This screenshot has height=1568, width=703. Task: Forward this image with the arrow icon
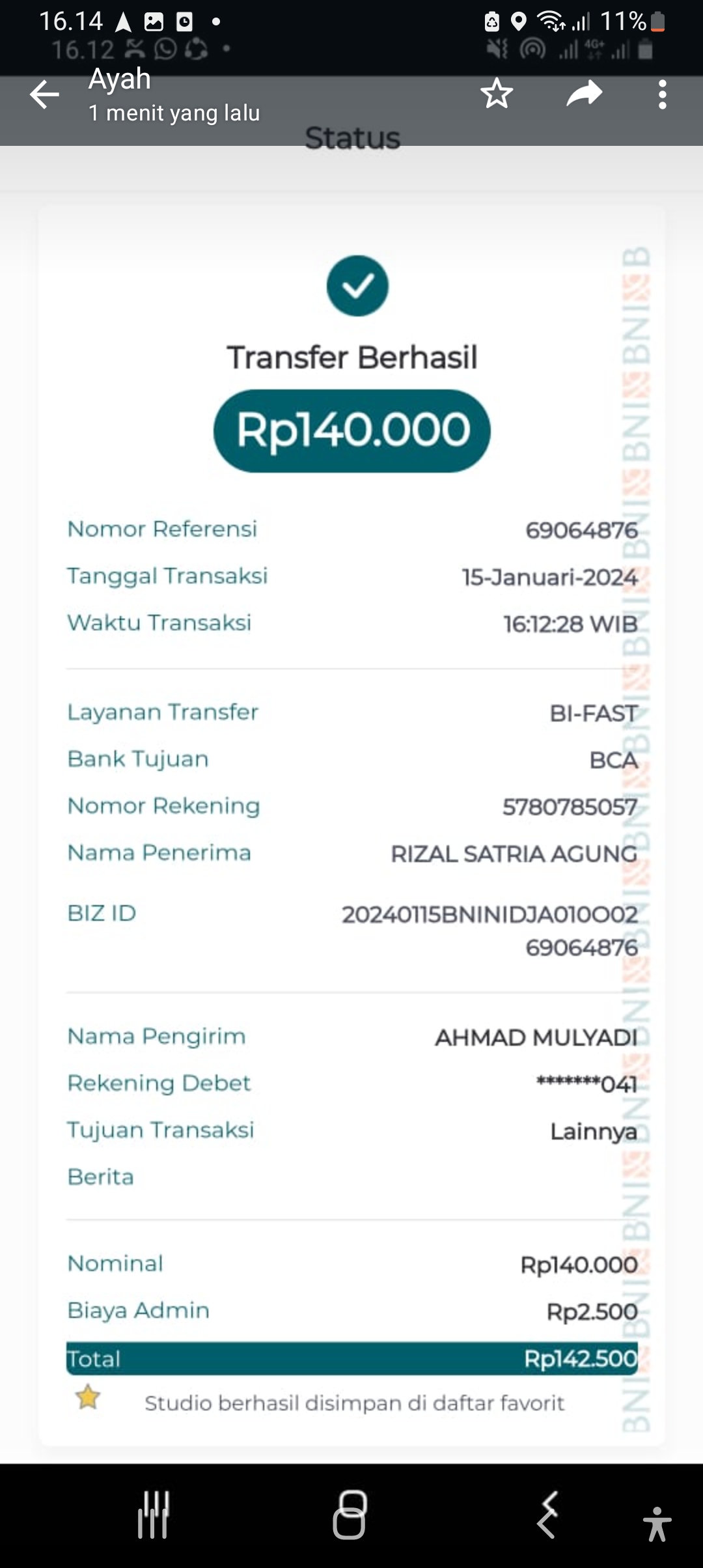pos(584,94)
